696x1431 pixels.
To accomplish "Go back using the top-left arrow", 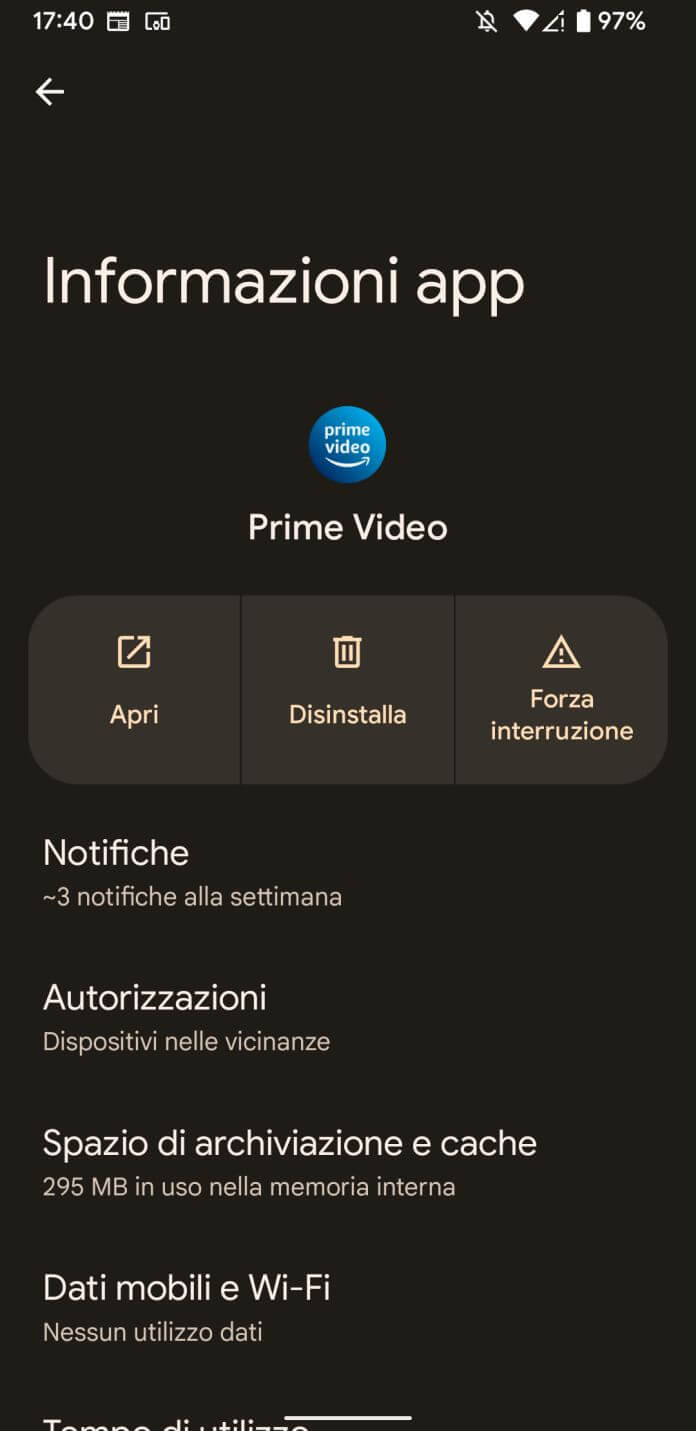I will click(50, 92).
